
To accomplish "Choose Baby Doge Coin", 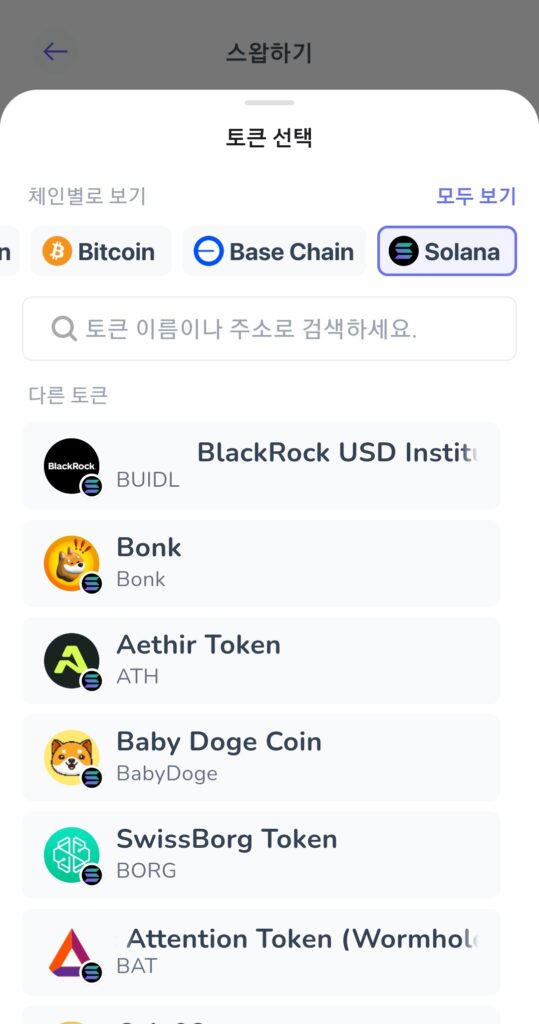I will click(x=261, y=758).
